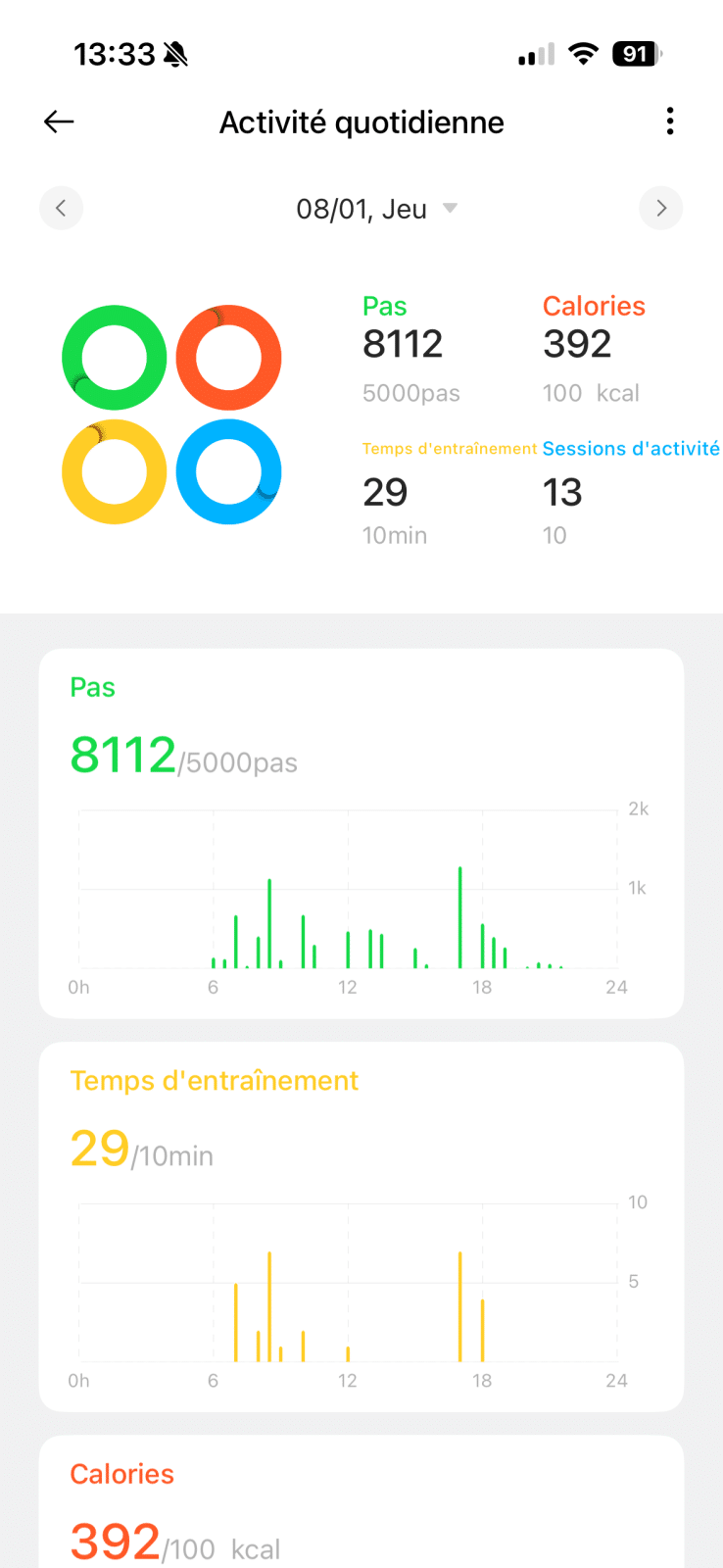This screenshot has width=723, height=1568.
Task: Go back from Activité quotidienne
Action: [59, 122]
